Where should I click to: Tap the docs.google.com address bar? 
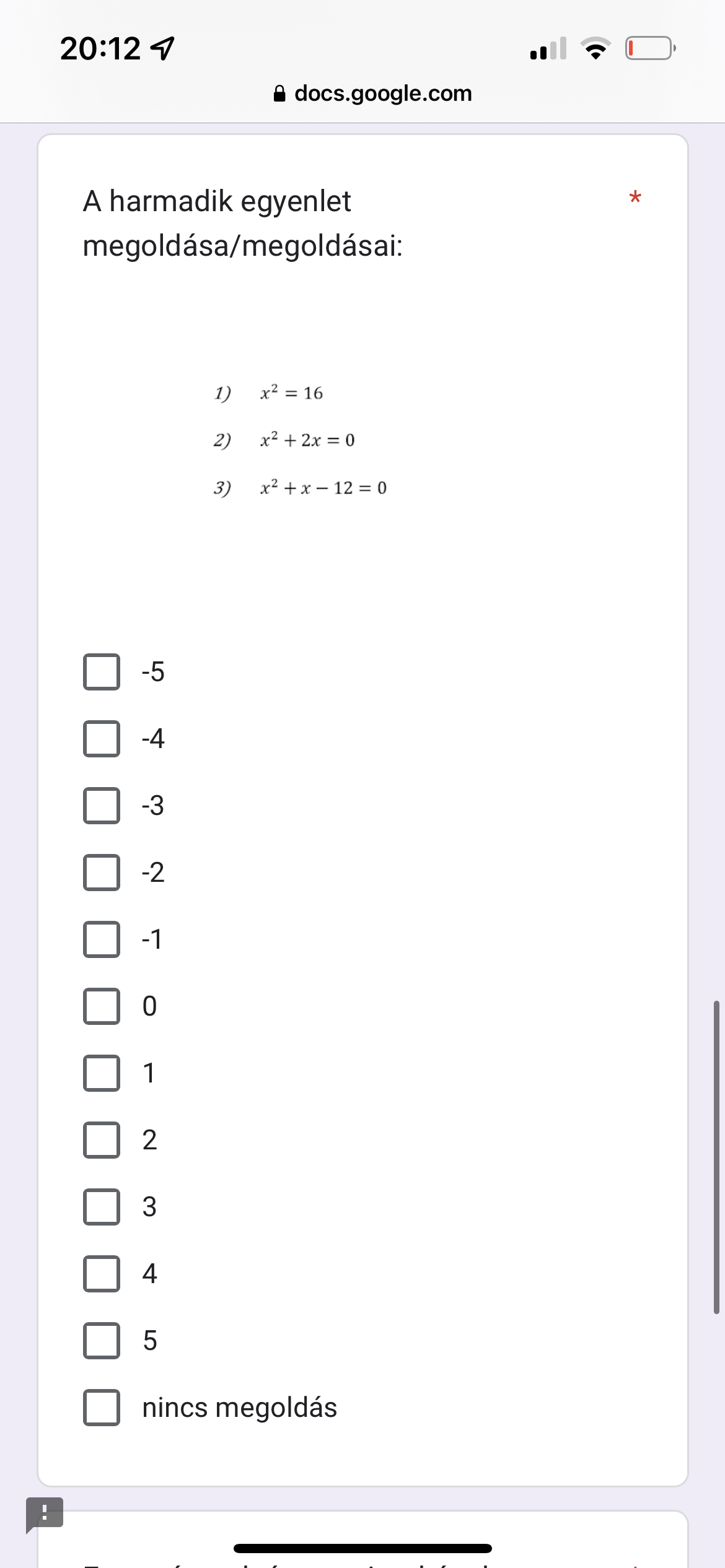(x=372, y=94)
